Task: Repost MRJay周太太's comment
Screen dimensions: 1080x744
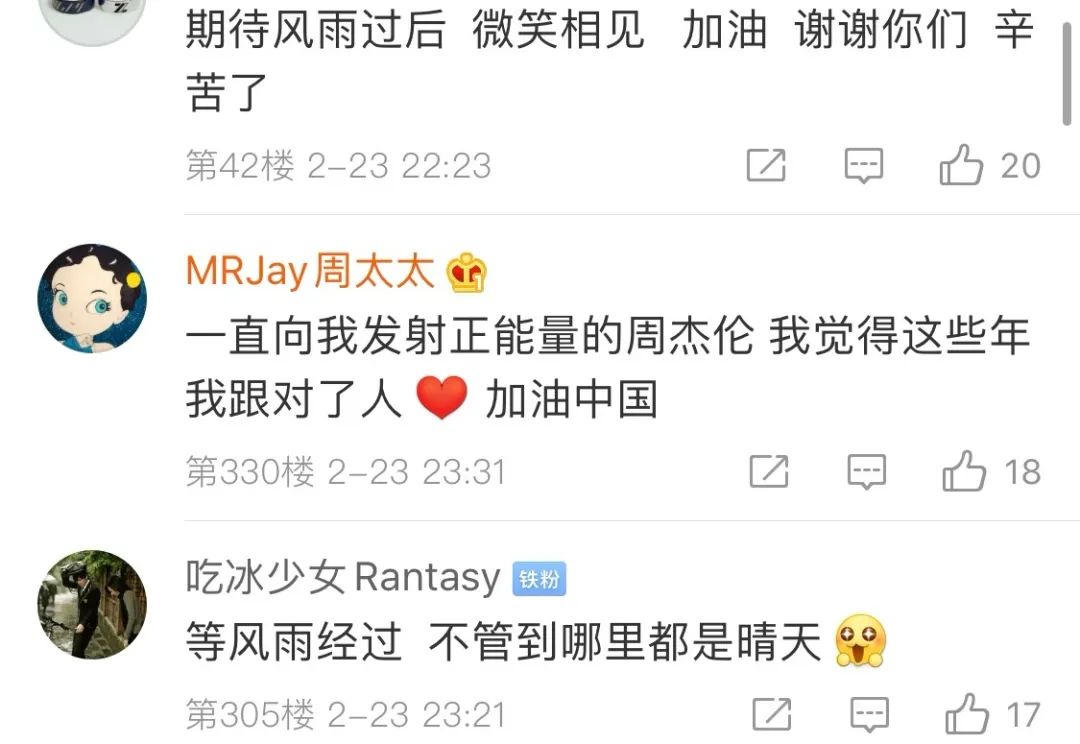Action: coord(768,471)
